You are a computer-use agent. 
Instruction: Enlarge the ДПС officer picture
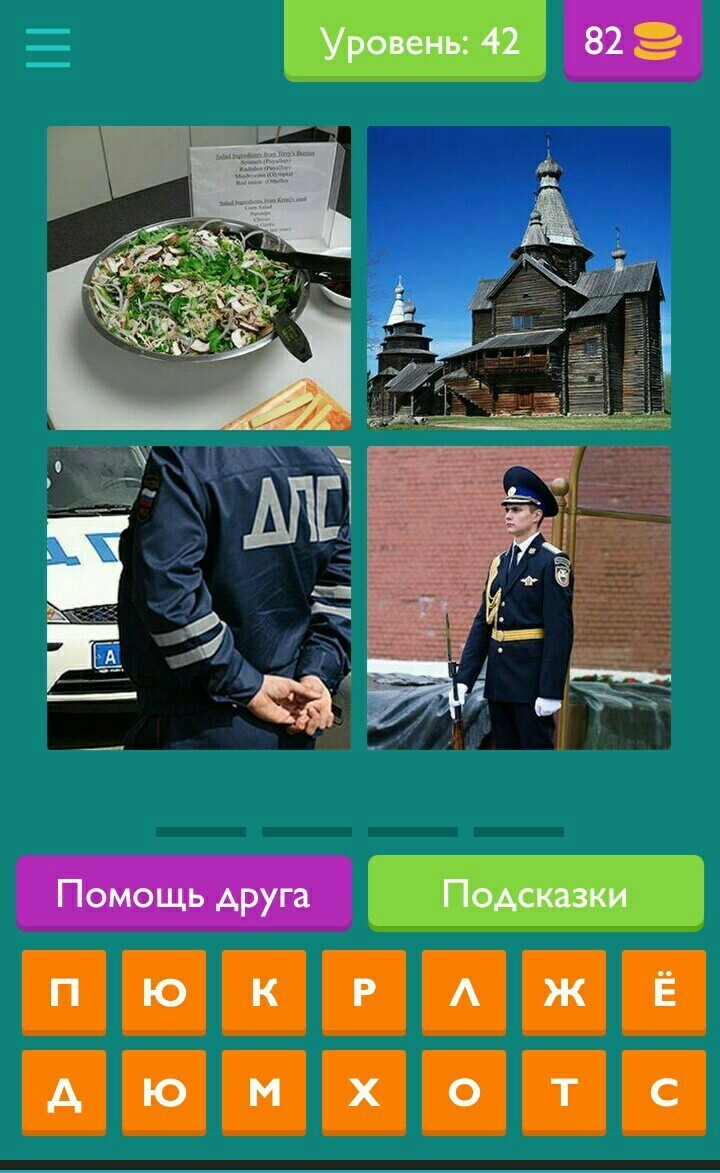pyautogui.click(x=199, y=597)
